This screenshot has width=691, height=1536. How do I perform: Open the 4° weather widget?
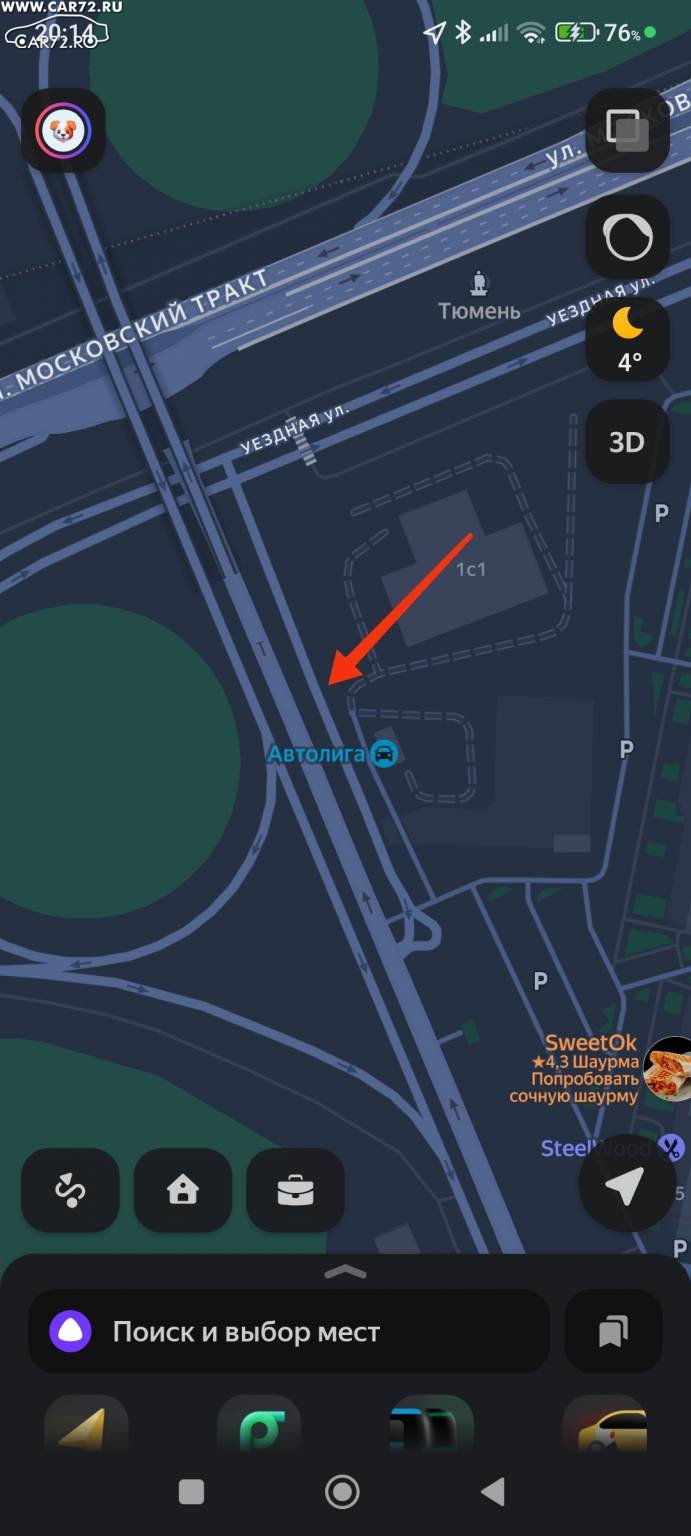click(627, 339)
